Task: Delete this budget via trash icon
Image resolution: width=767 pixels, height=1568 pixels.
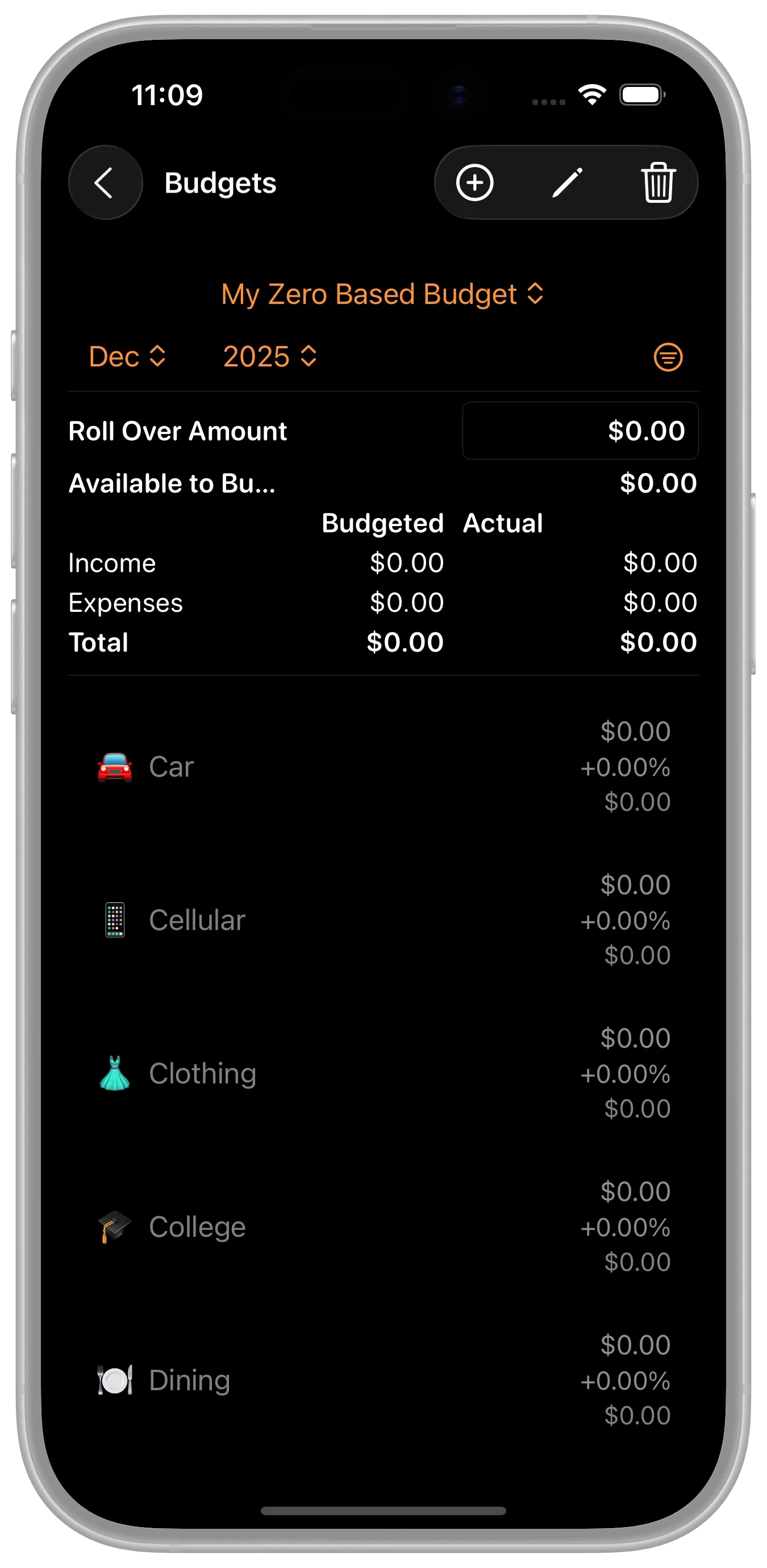Action: pyautogui.click(x=658, y=182)
